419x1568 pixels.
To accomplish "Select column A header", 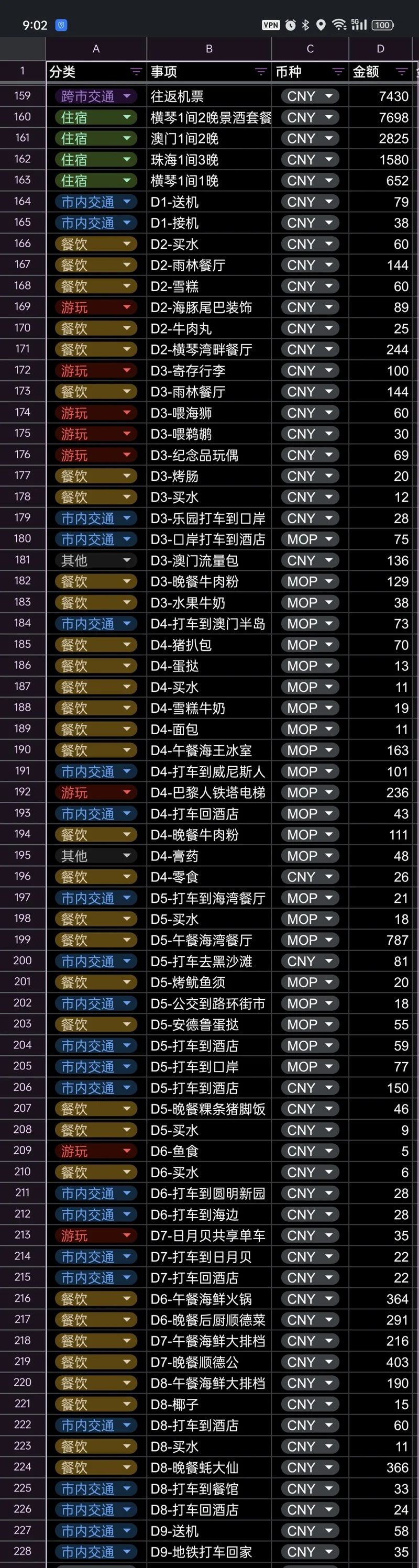I will 96,49.
